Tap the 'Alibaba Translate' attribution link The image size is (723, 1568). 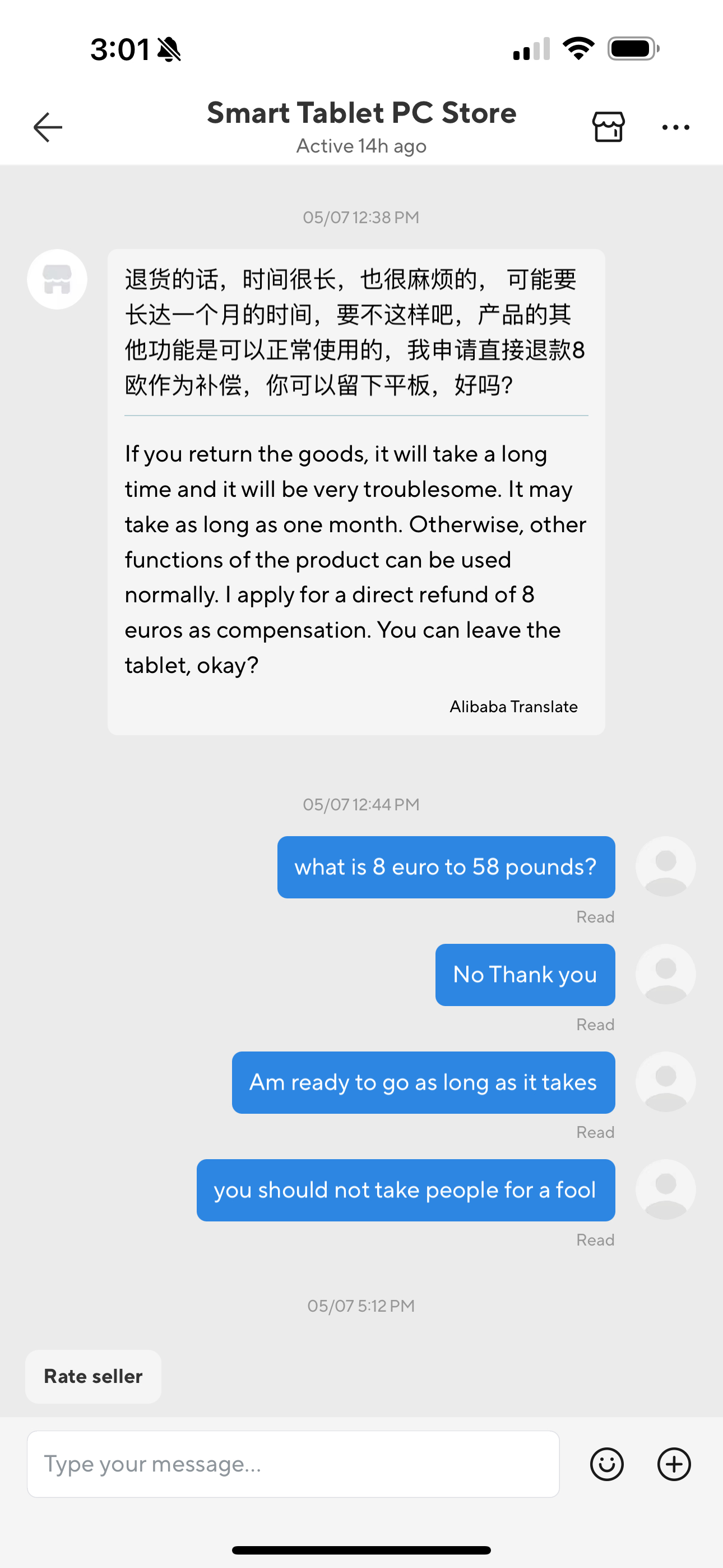pos(513,706)
